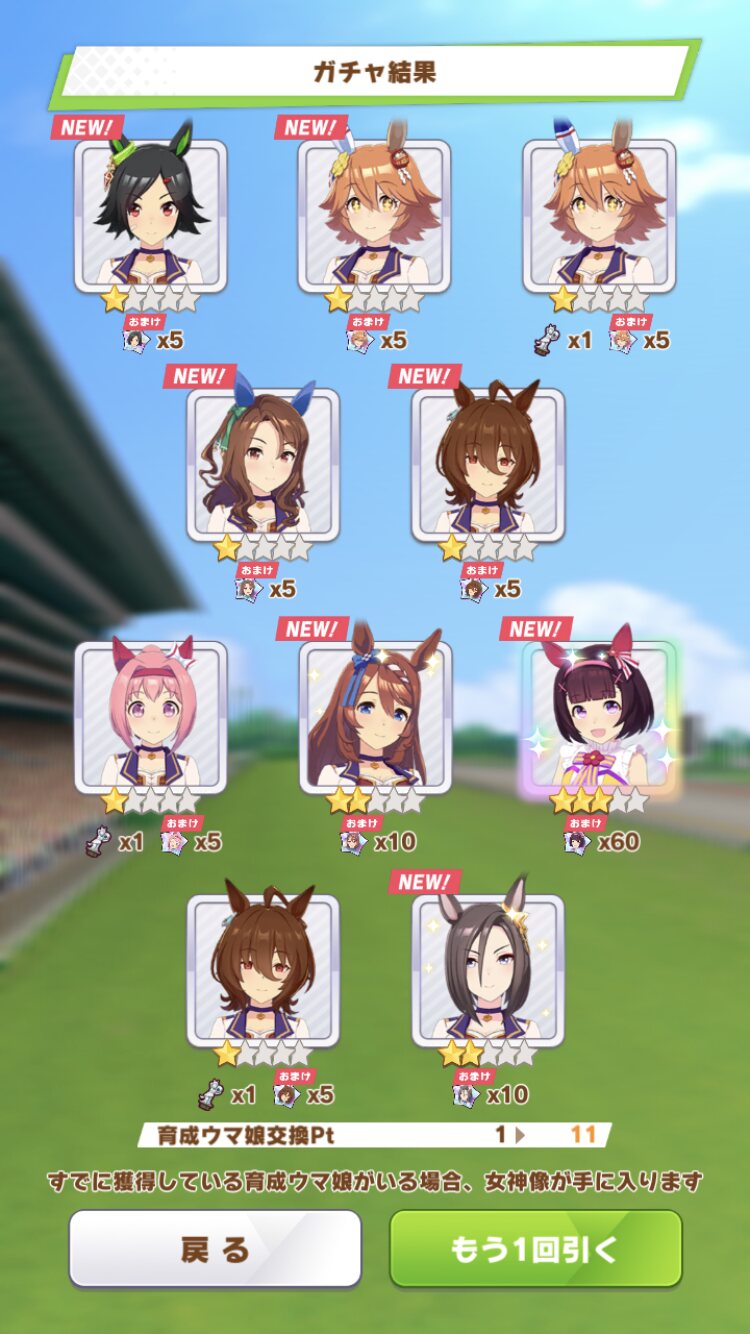
Task: Pull the gacha again with もう1回引く
Action: 536,1248
